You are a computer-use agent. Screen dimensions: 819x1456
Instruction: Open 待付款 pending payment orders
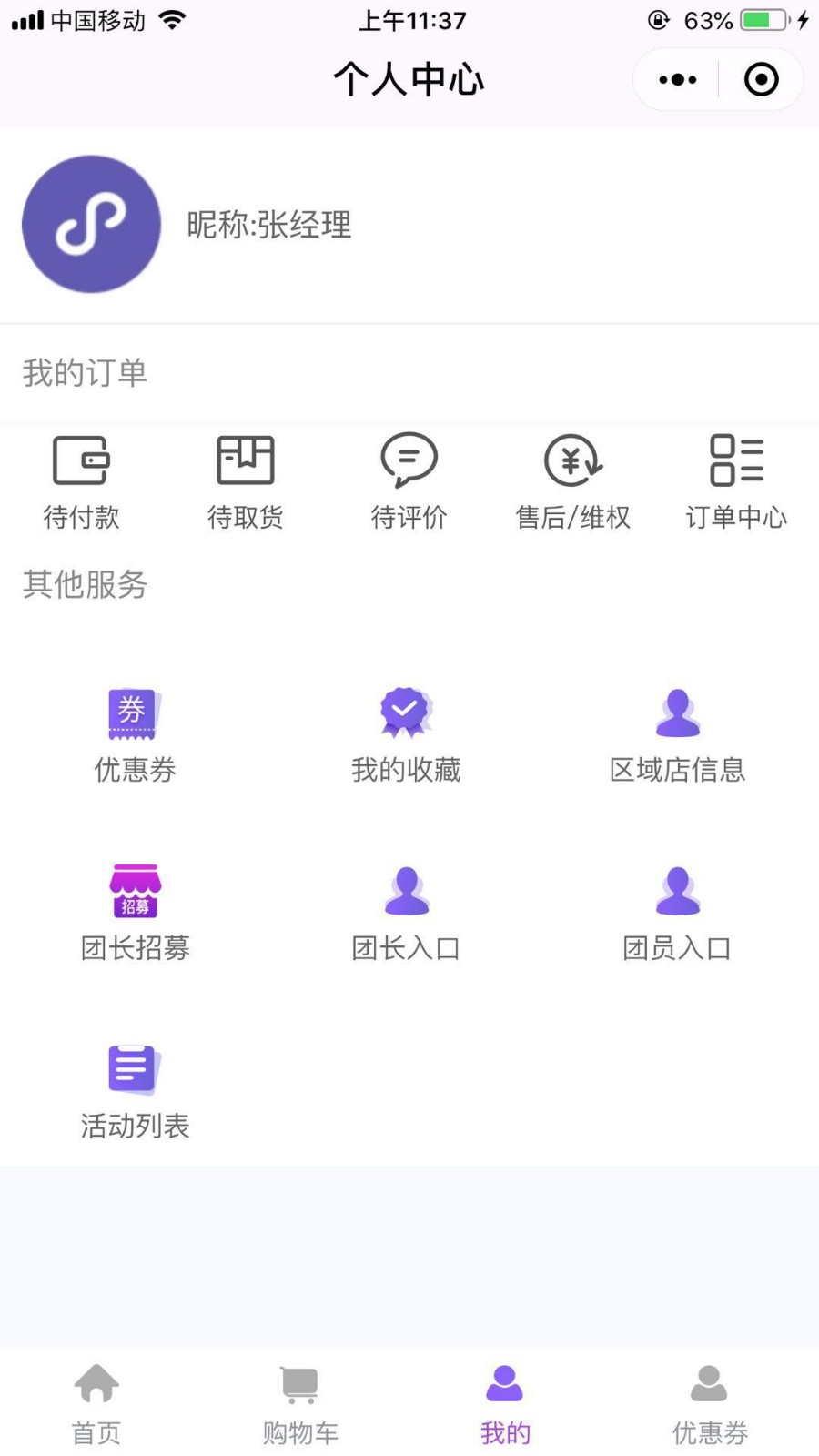coord(82,482)
